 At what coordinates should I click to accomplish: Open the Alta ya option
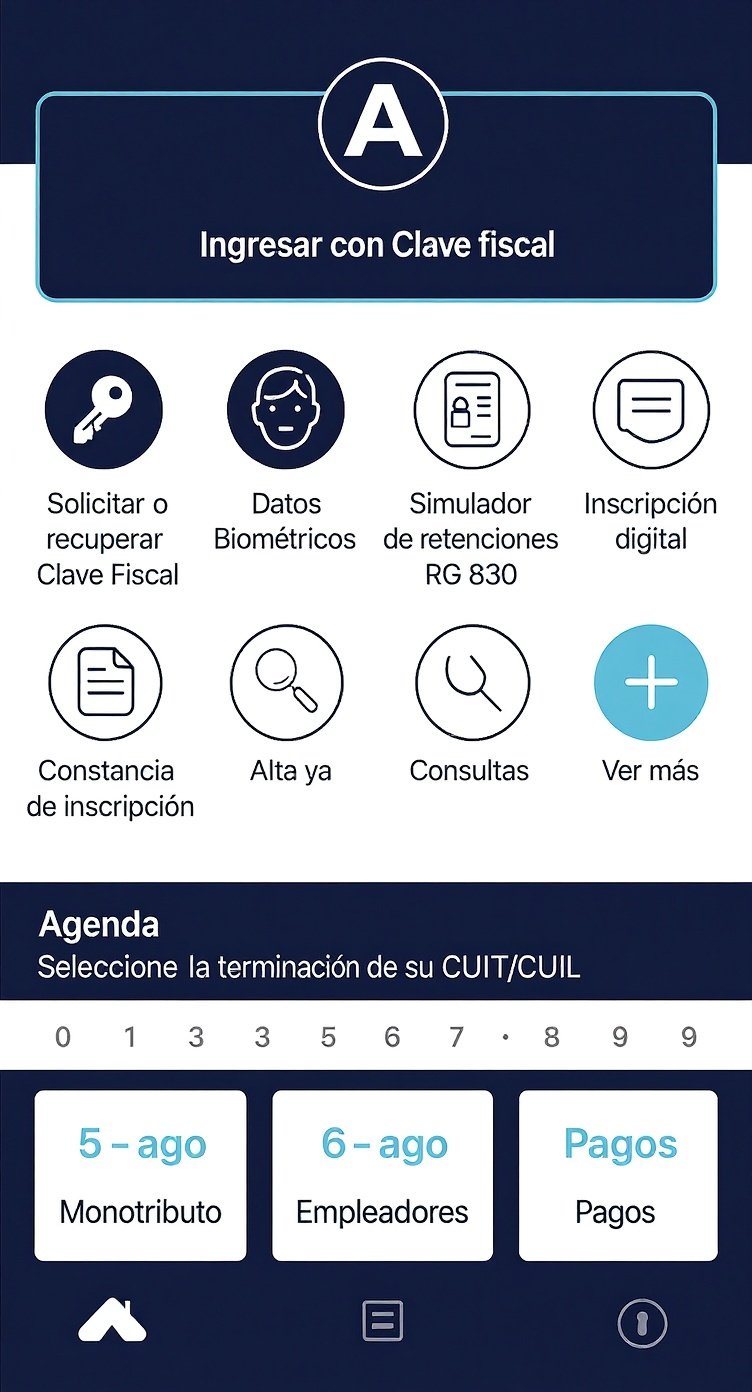287,682
